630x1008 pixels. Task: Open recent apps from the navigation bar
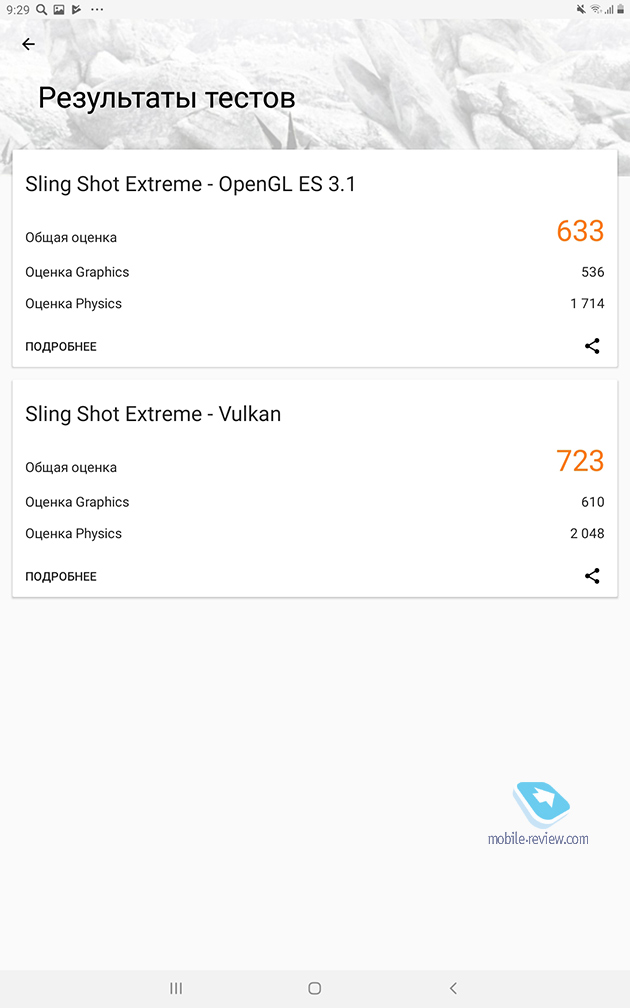[x=176, y=988]
